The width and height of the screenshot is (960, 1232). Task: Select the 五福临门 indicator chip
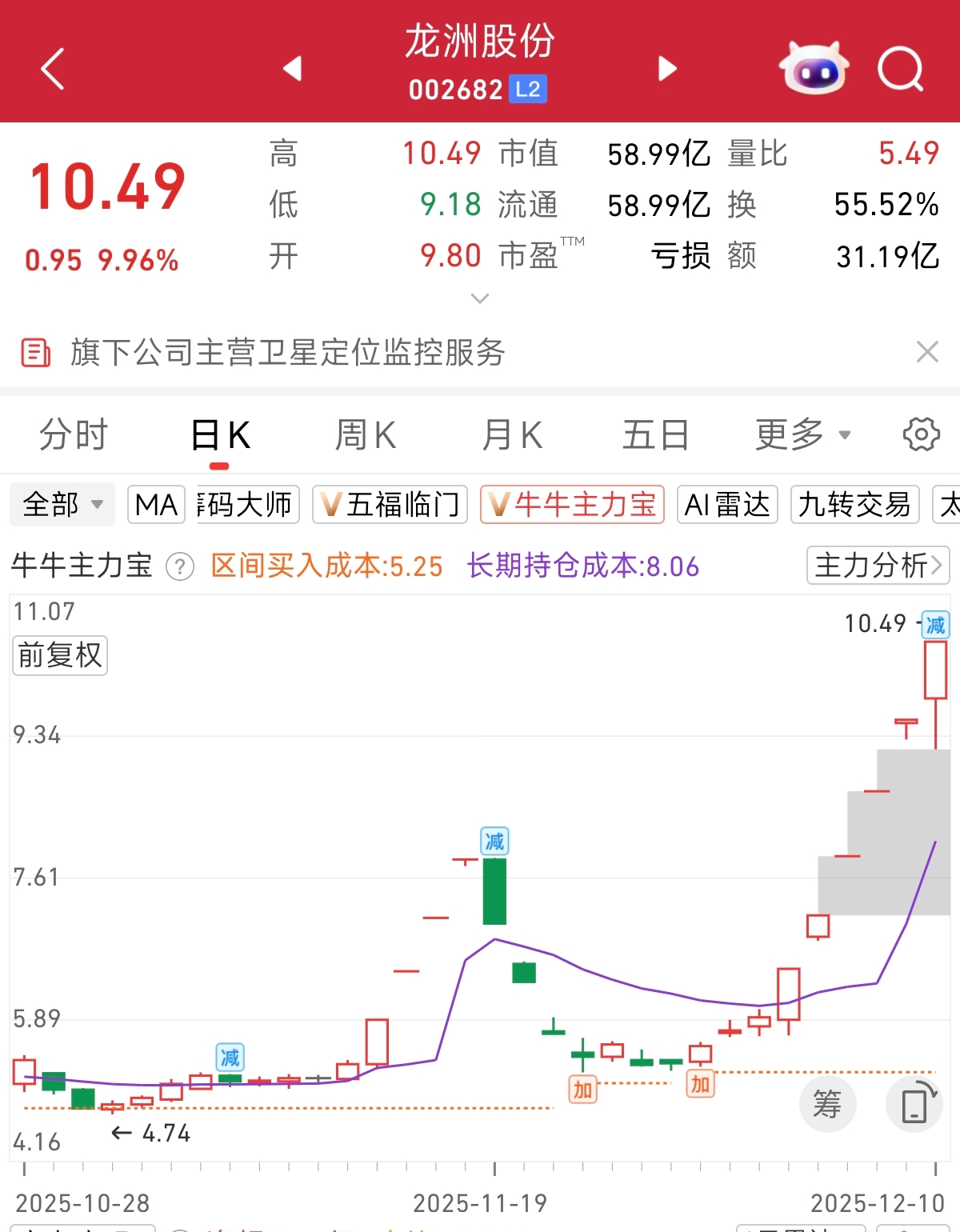(x=390, y=504)
